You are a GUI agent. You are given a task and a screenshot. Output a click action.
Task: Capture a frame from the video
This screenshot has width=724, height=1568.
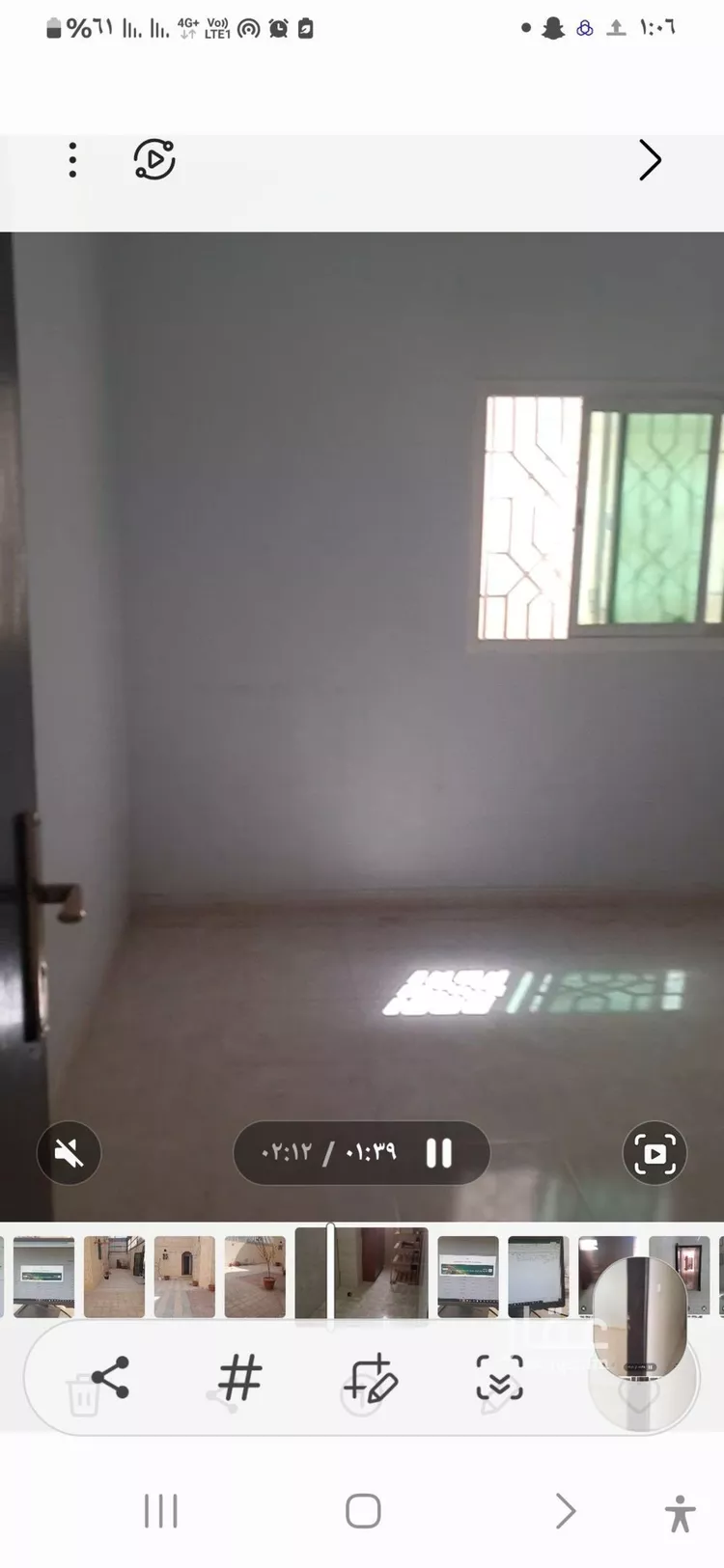[654, 1153]
